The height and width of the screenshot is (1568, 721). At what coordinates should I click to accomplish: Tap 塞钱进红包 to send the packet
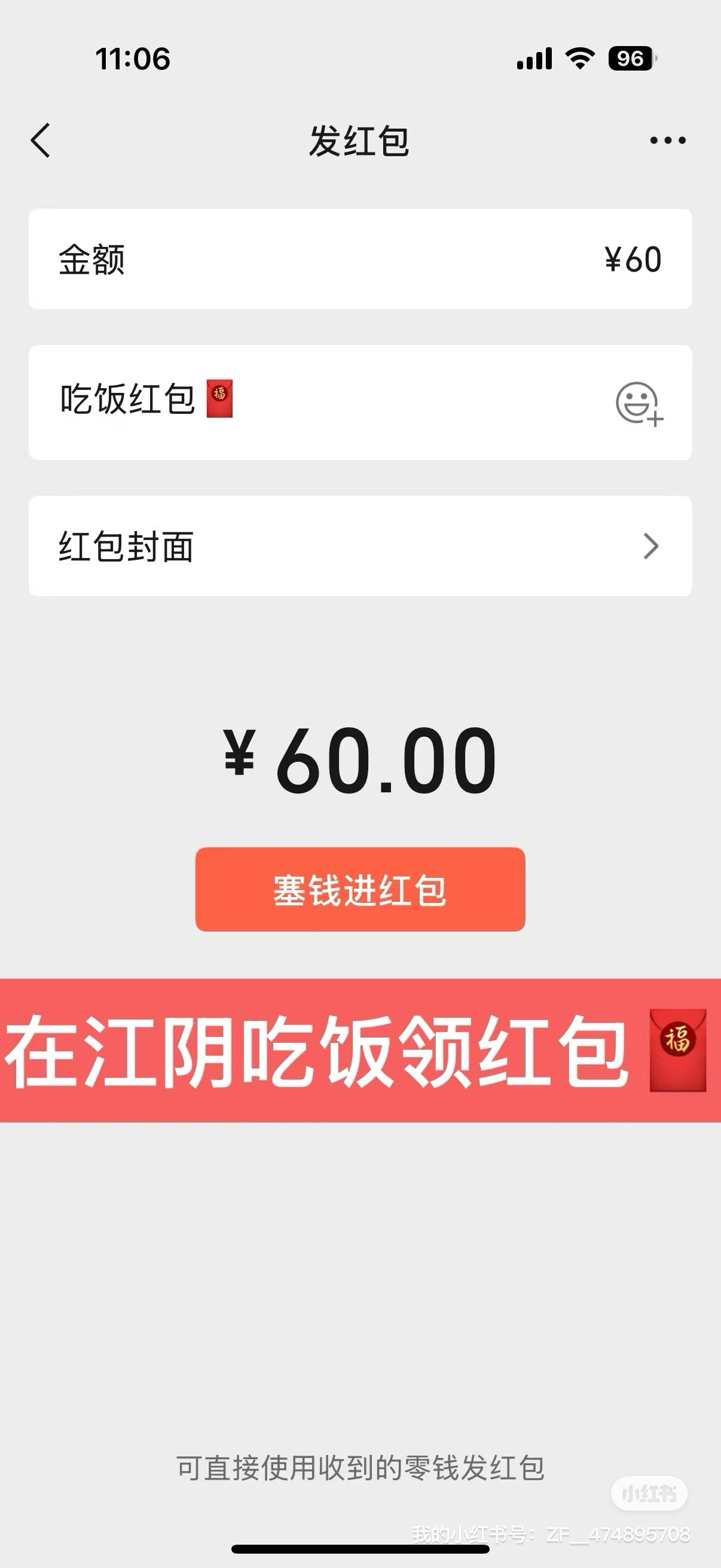pos(360,889)
